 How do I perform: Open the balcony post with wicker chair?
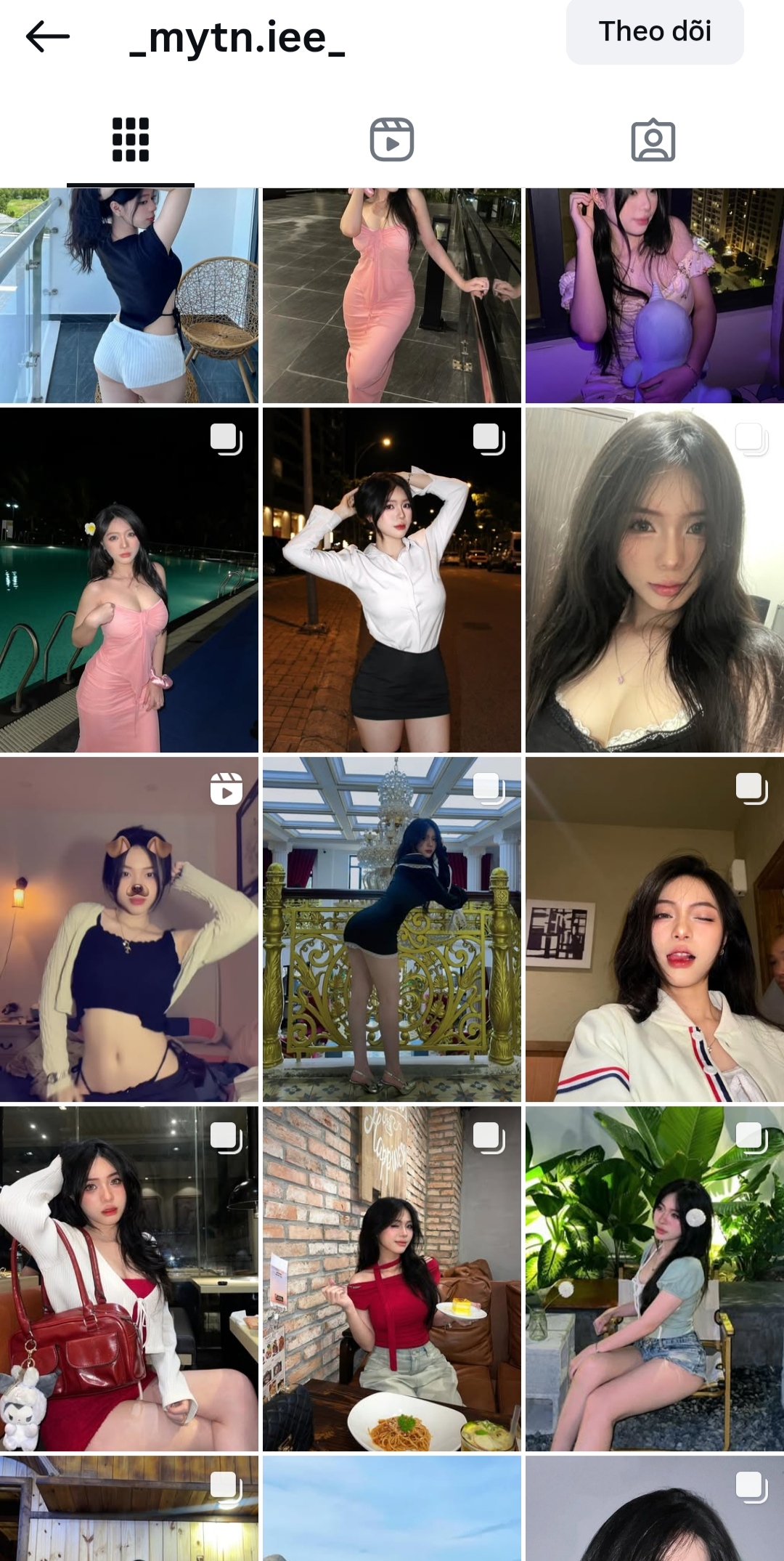(129, 295)
